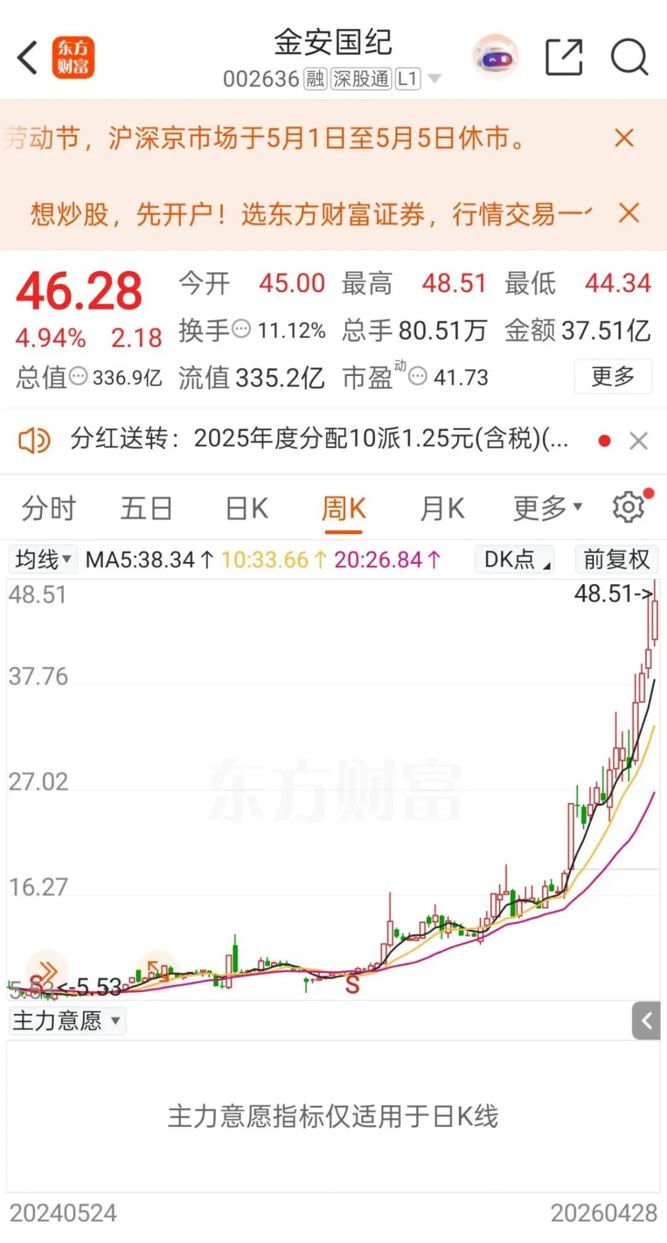
Task: Dismiss the 分红送转 announcement
Action: click(x=638, y=440)
